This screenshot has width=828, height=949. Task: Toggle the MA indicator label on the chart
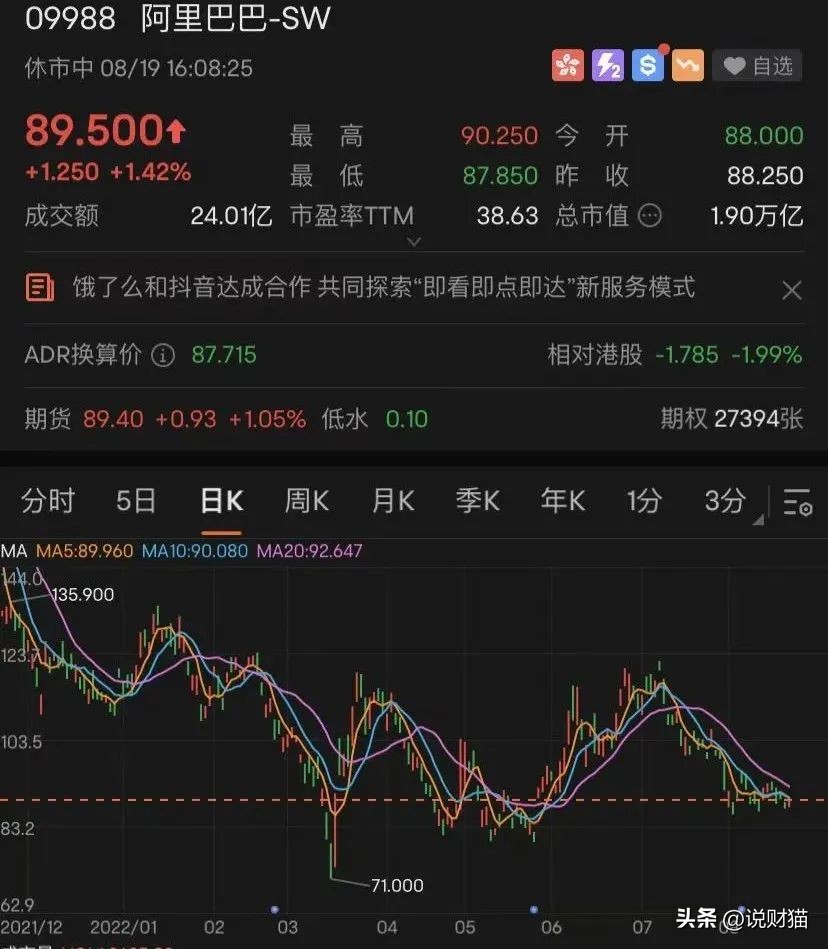click(x=14, y=550)
